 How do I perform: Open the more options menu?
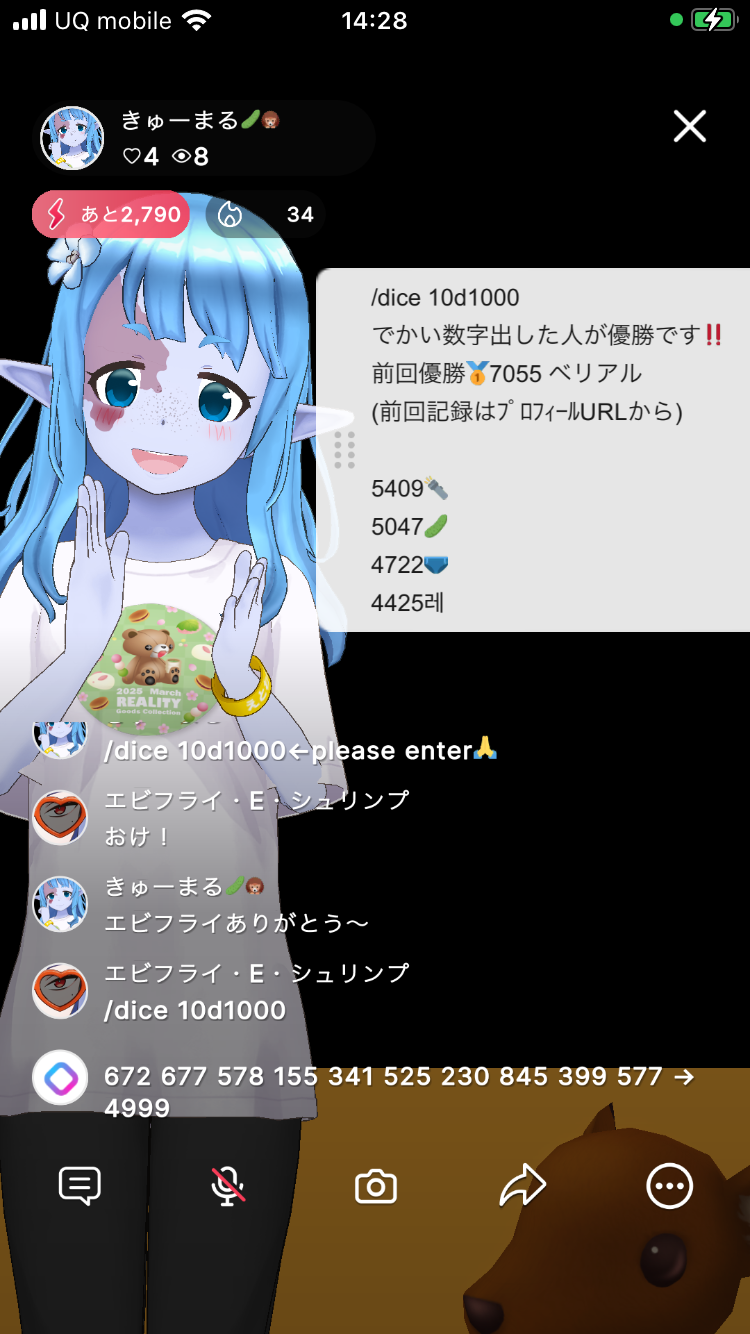click(x=669, y=1187)
